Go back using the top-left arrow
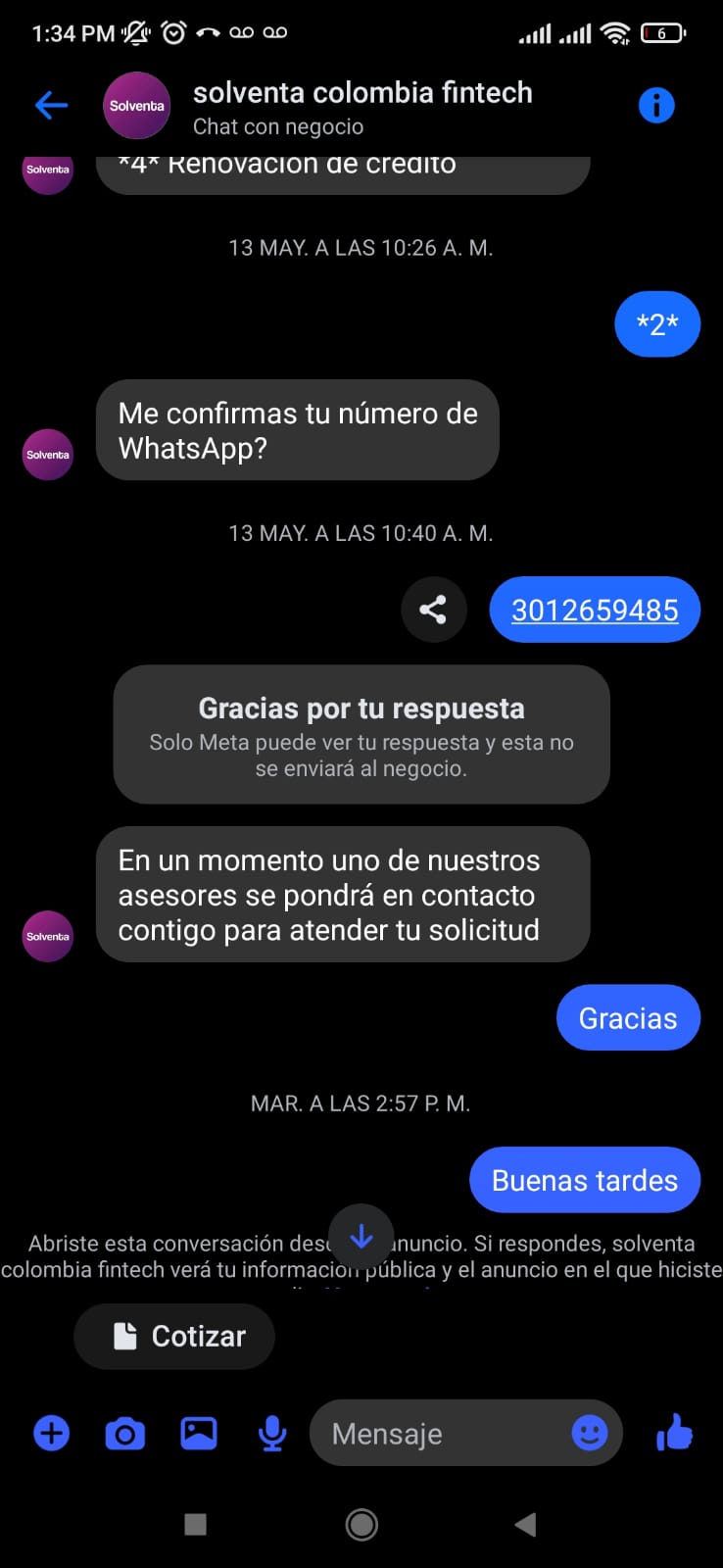The height and width of the screenshot is (1568, 723). tap(51, 105)
